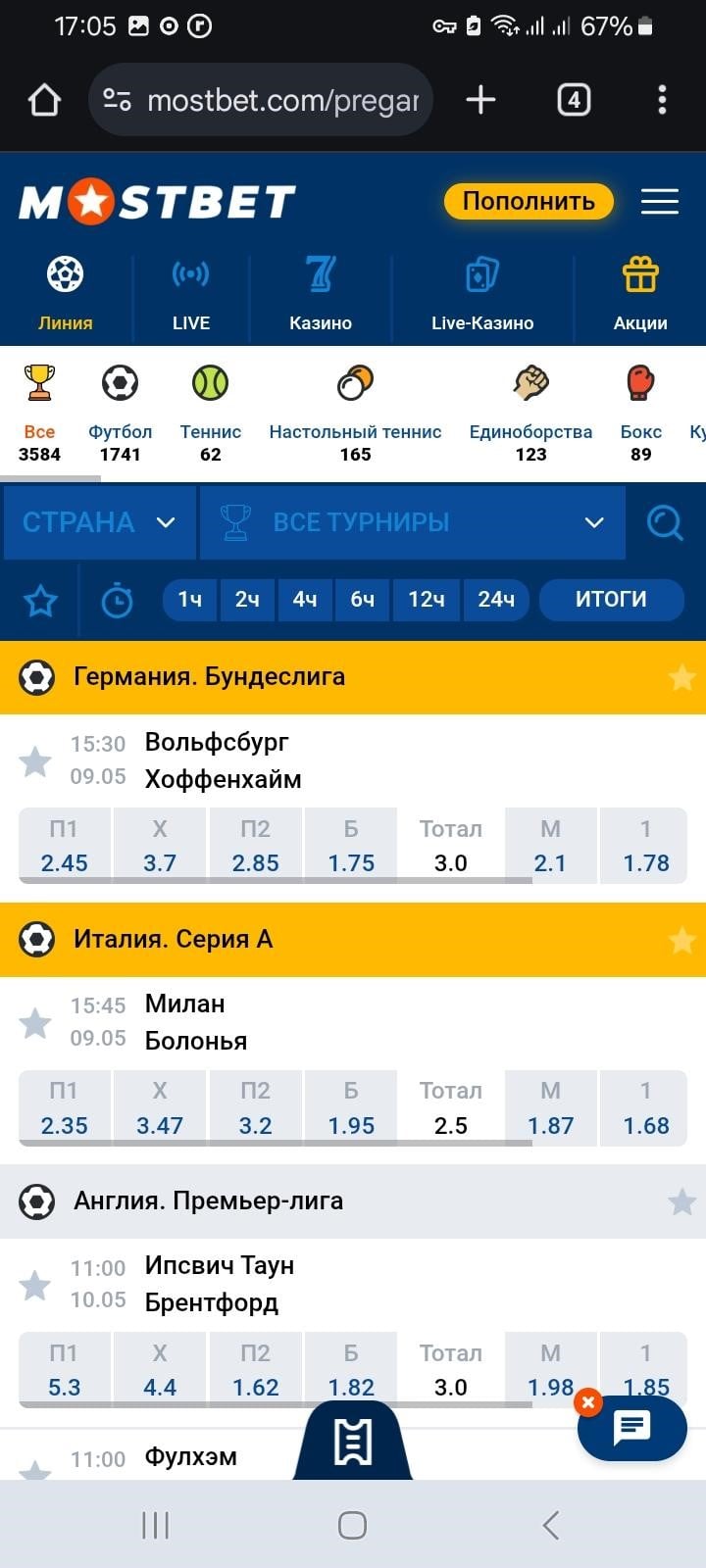
Task: Bet П1 2.45 on Вольфсбург
Action: tap(65, 846)
